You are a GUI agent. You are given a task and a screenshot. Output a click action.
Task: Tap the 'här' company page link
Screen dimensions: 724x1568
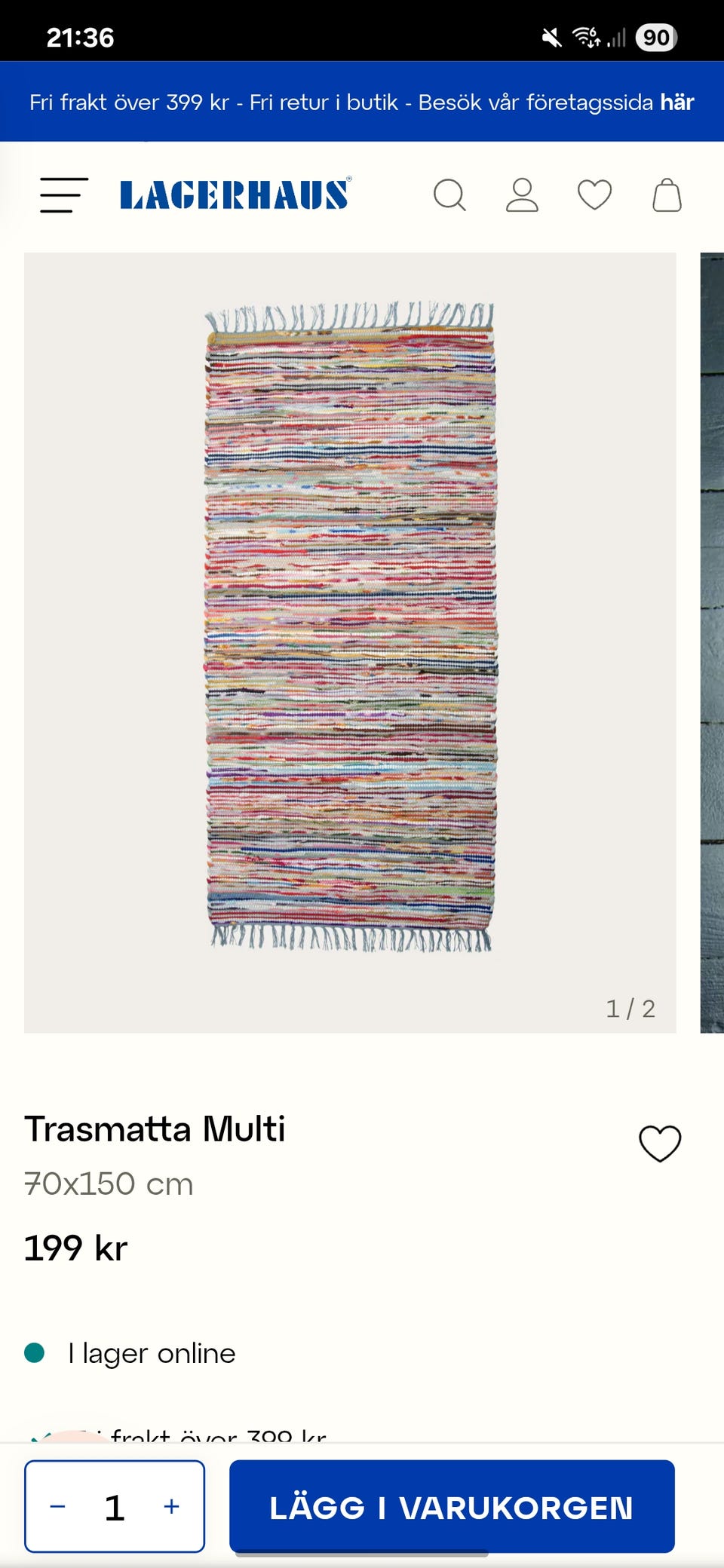tap(677, 102)
